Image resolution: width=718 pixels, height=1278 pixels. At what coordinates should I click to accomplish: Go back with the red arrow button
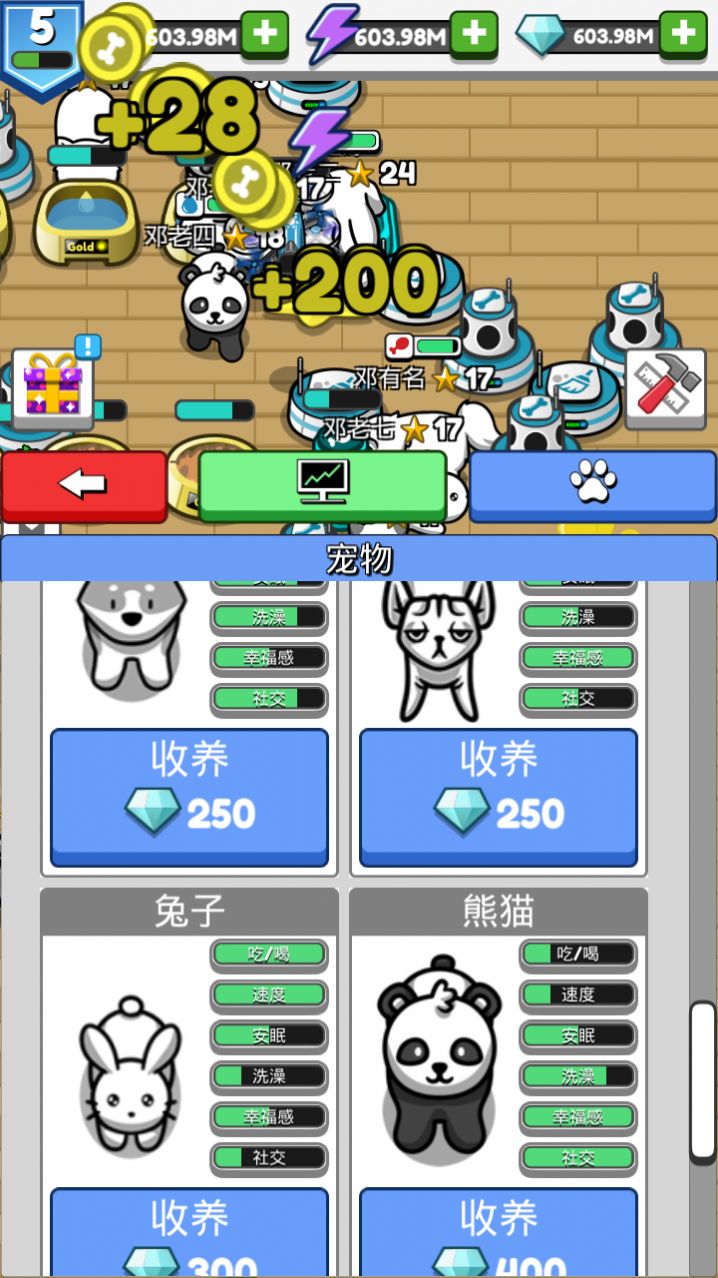coord(84,485)
